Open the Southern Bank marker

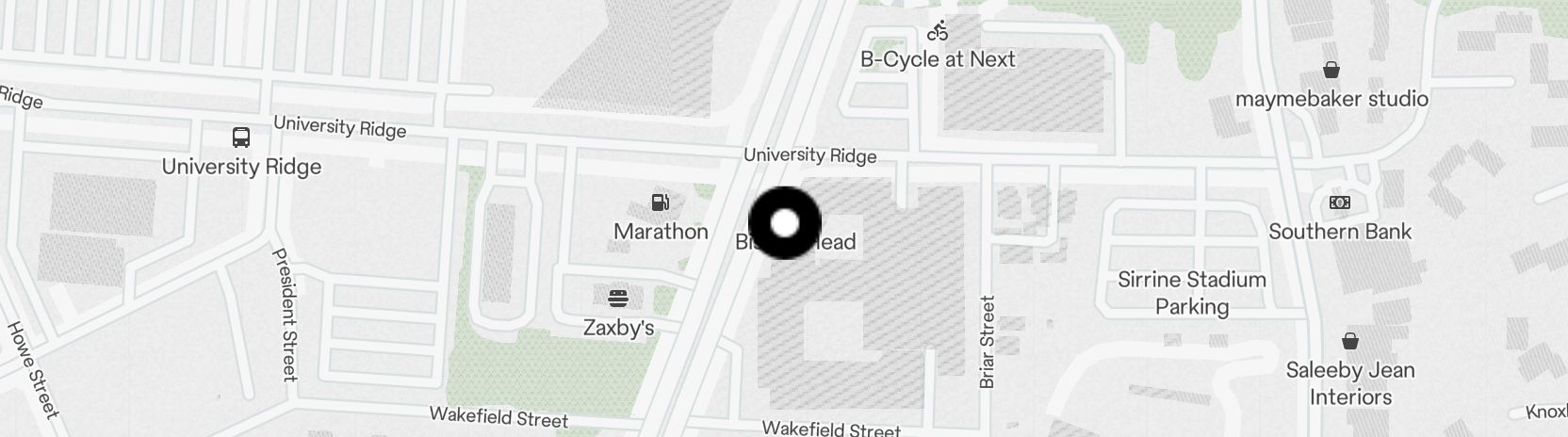(1339, 202)
